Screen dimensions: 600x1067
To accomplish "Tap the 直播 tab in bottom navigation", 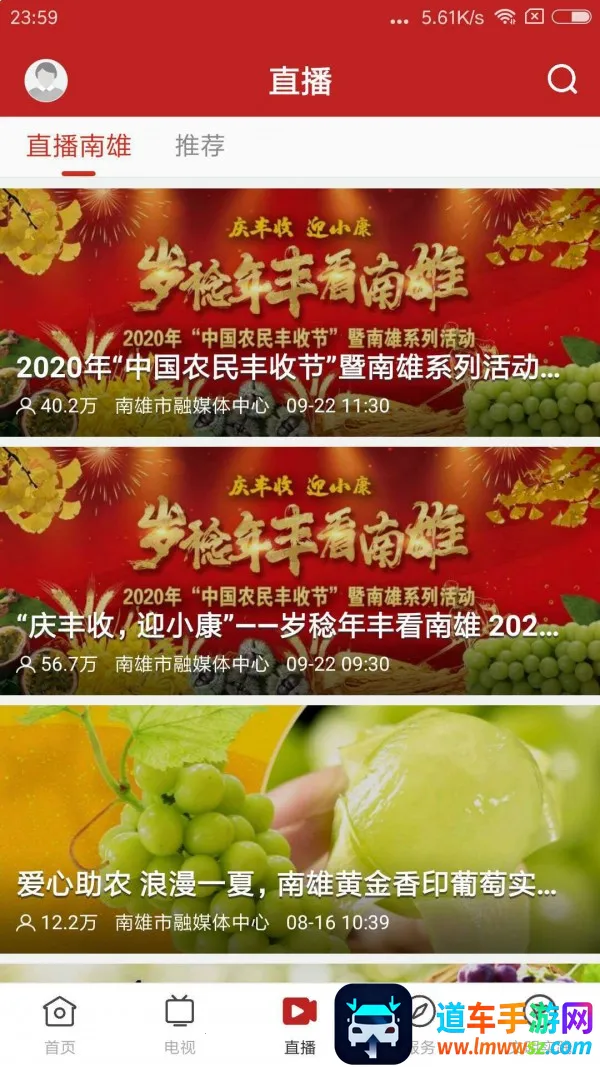I will 299,1025.
